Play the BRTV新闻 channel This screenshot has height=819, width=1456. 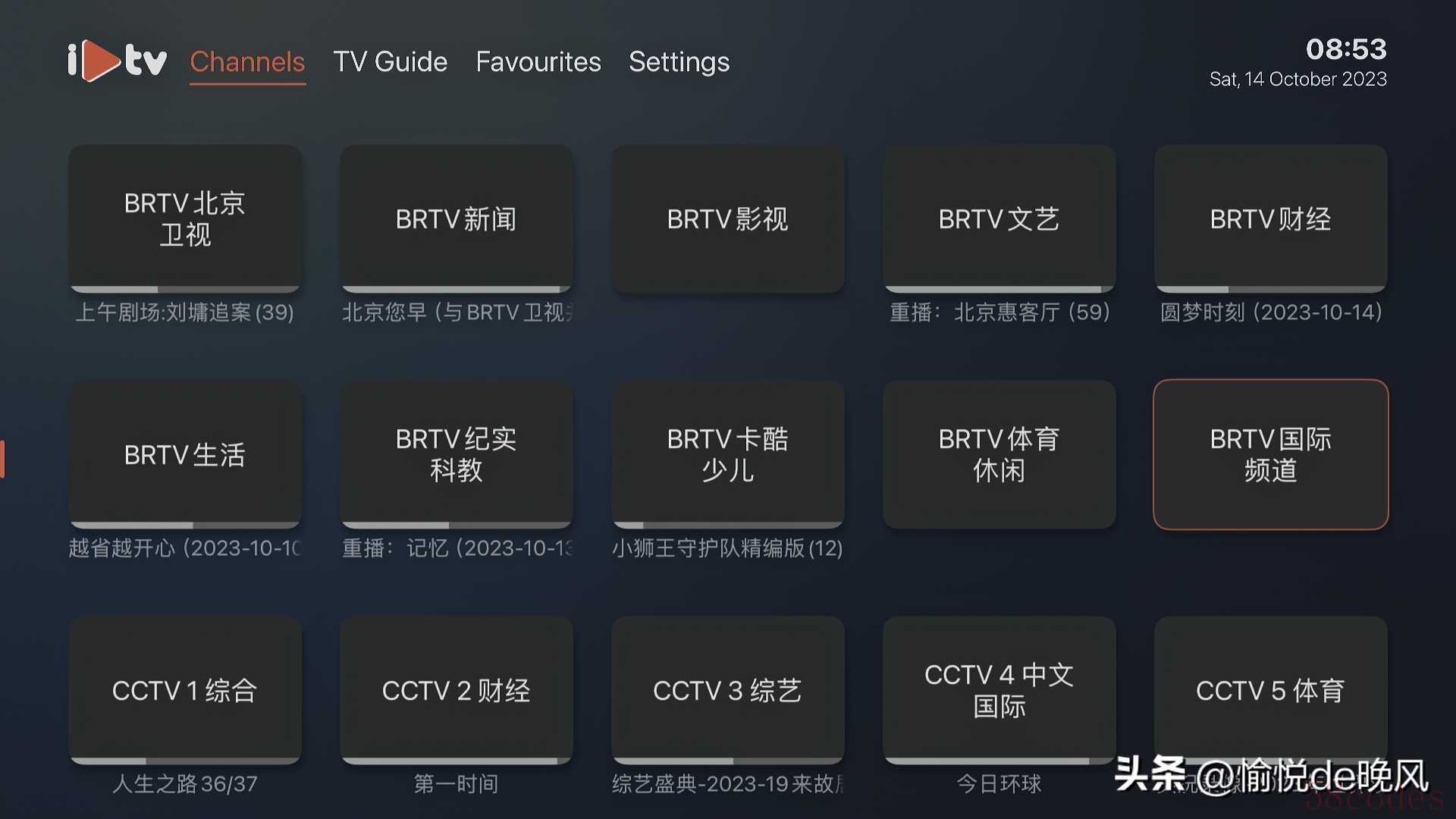pos(456,218)
